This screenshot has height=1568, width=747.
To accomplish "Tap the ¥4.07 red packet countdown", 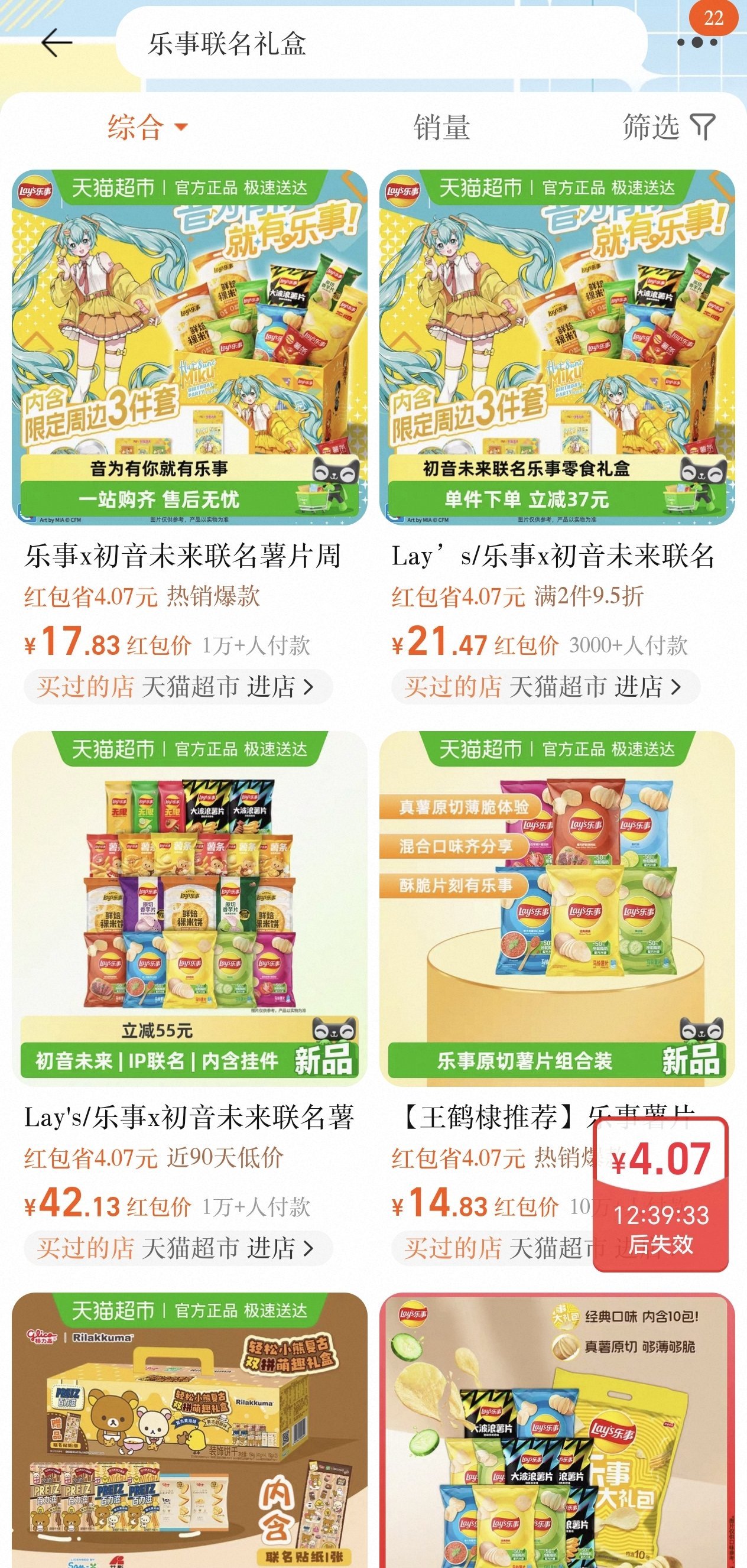I will (x=661, y=1196).
